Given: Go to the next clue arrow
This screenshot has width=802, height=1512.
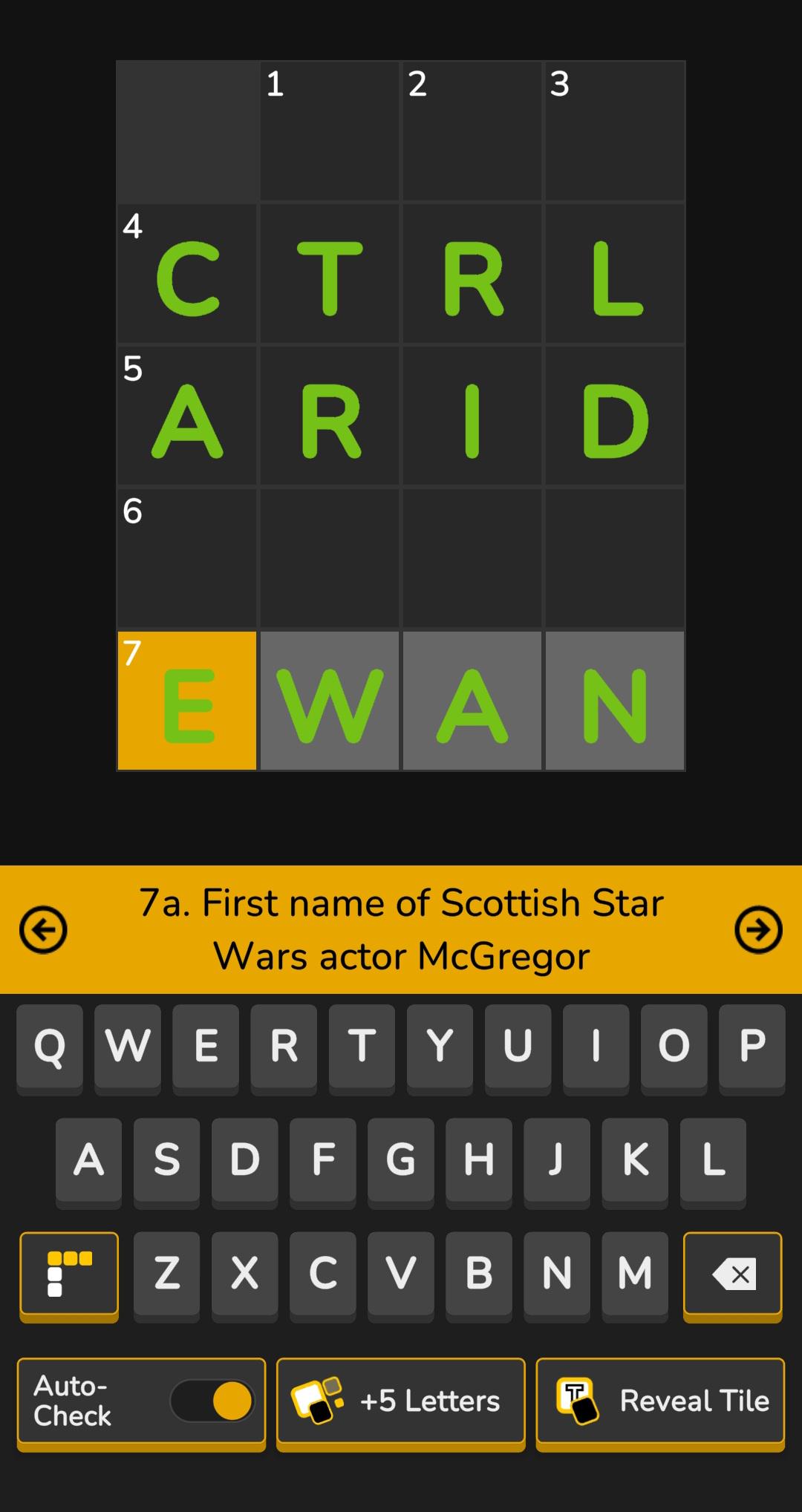Looking at the screenshot, I should click(758, 929).
